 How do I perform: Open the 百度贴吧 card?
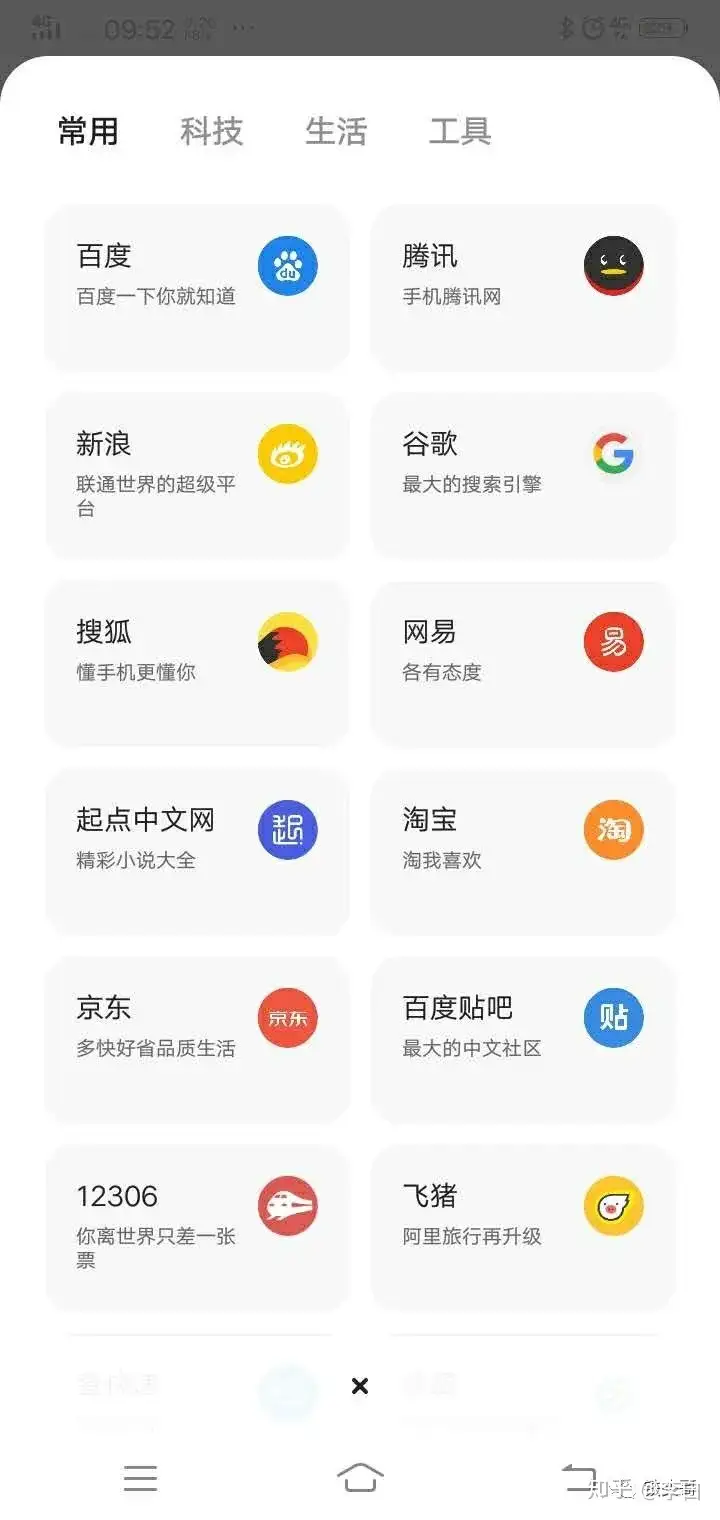coord(523,1040)
